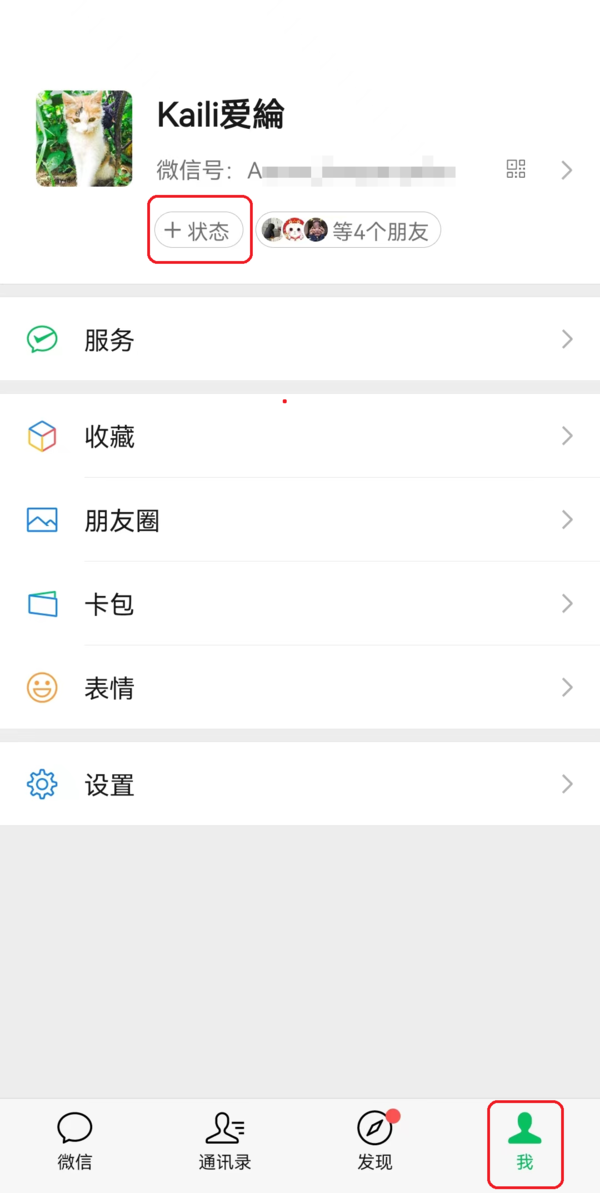The height and width of the screenshot is (1193, 600).
Task: Open 收藏 favorites
Action: coord(300,436)
